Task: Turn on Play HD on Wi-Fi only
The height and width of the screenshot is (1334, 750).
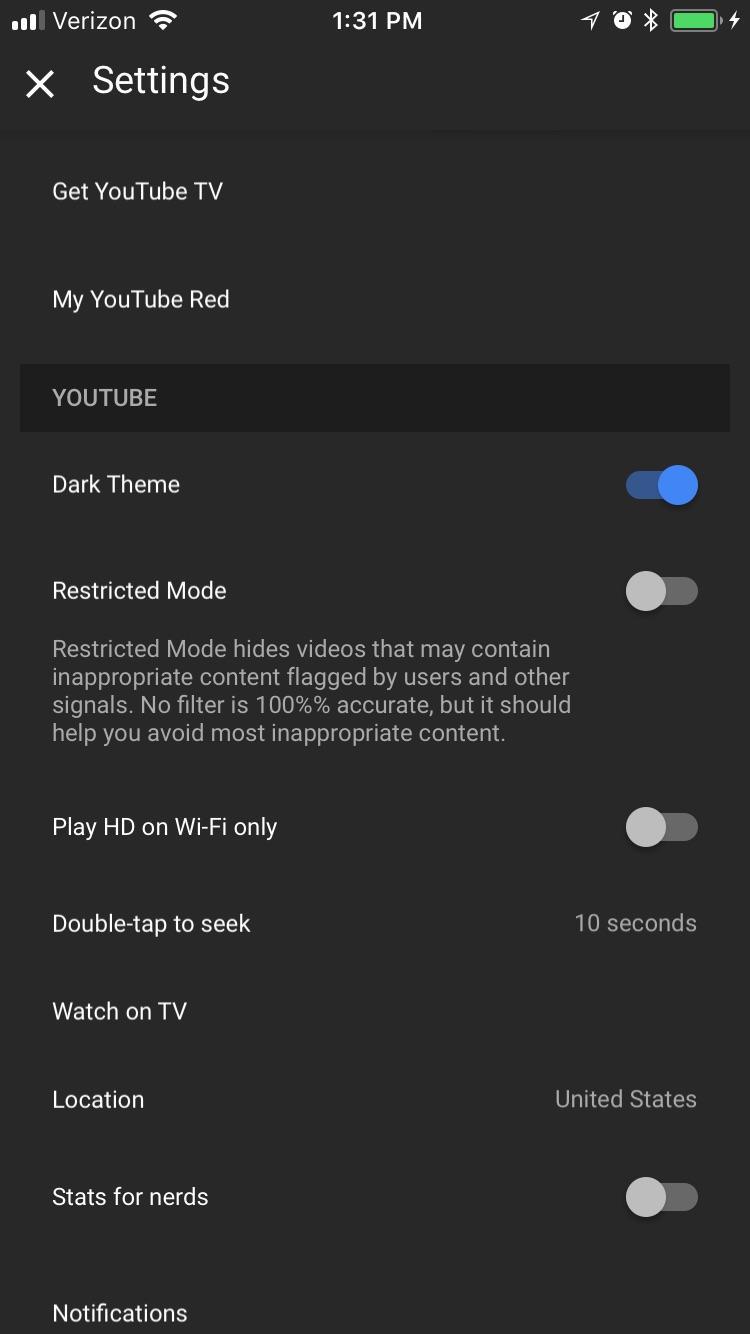Action: (663, 827)
